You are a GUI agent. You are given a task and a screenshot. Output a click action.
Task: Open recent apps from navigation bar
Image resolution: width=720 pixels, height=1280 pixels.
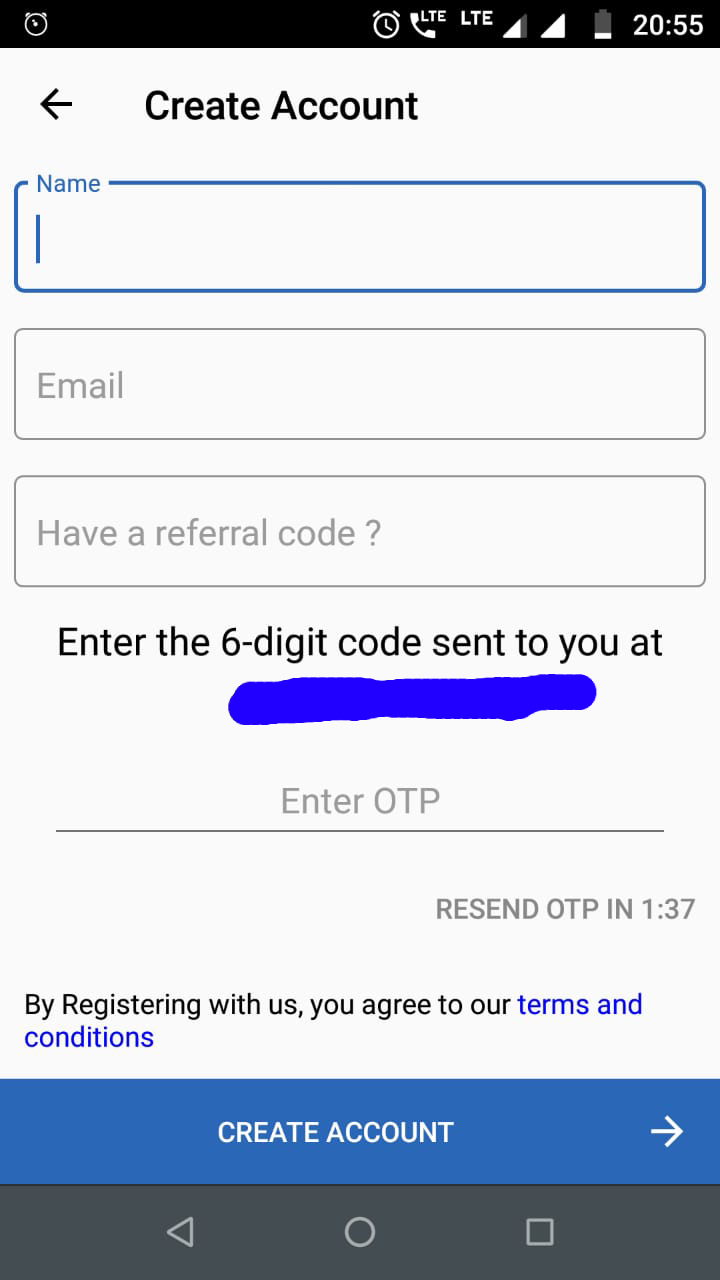[539, 1232]
